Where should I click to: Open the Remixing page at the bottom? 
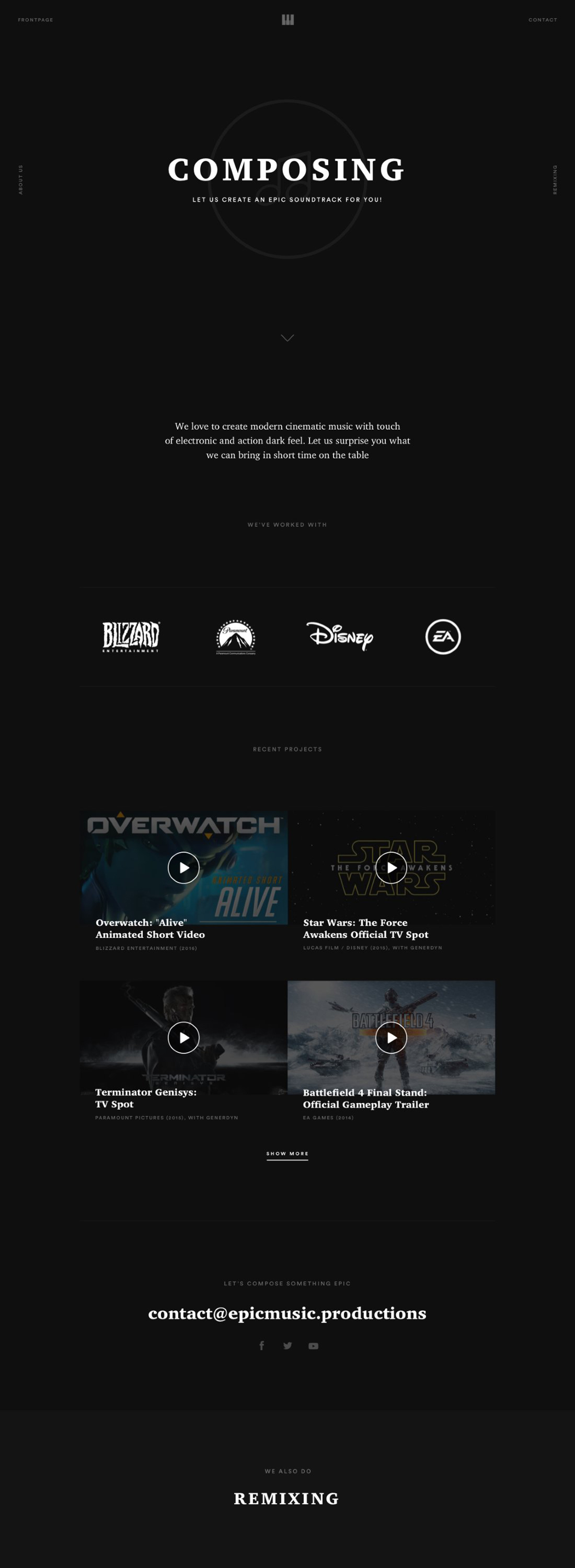click(287, 1499)
